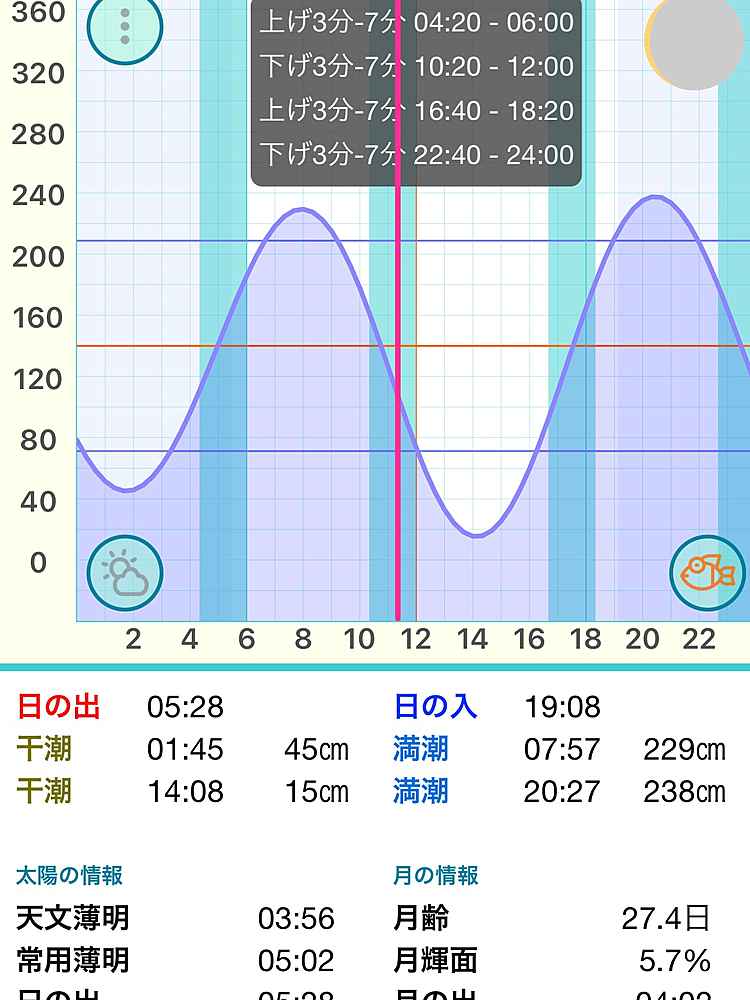Open the weather forecast icon
The width and height of the screenshot is (750, 1000).
click(x=125, y=573)
